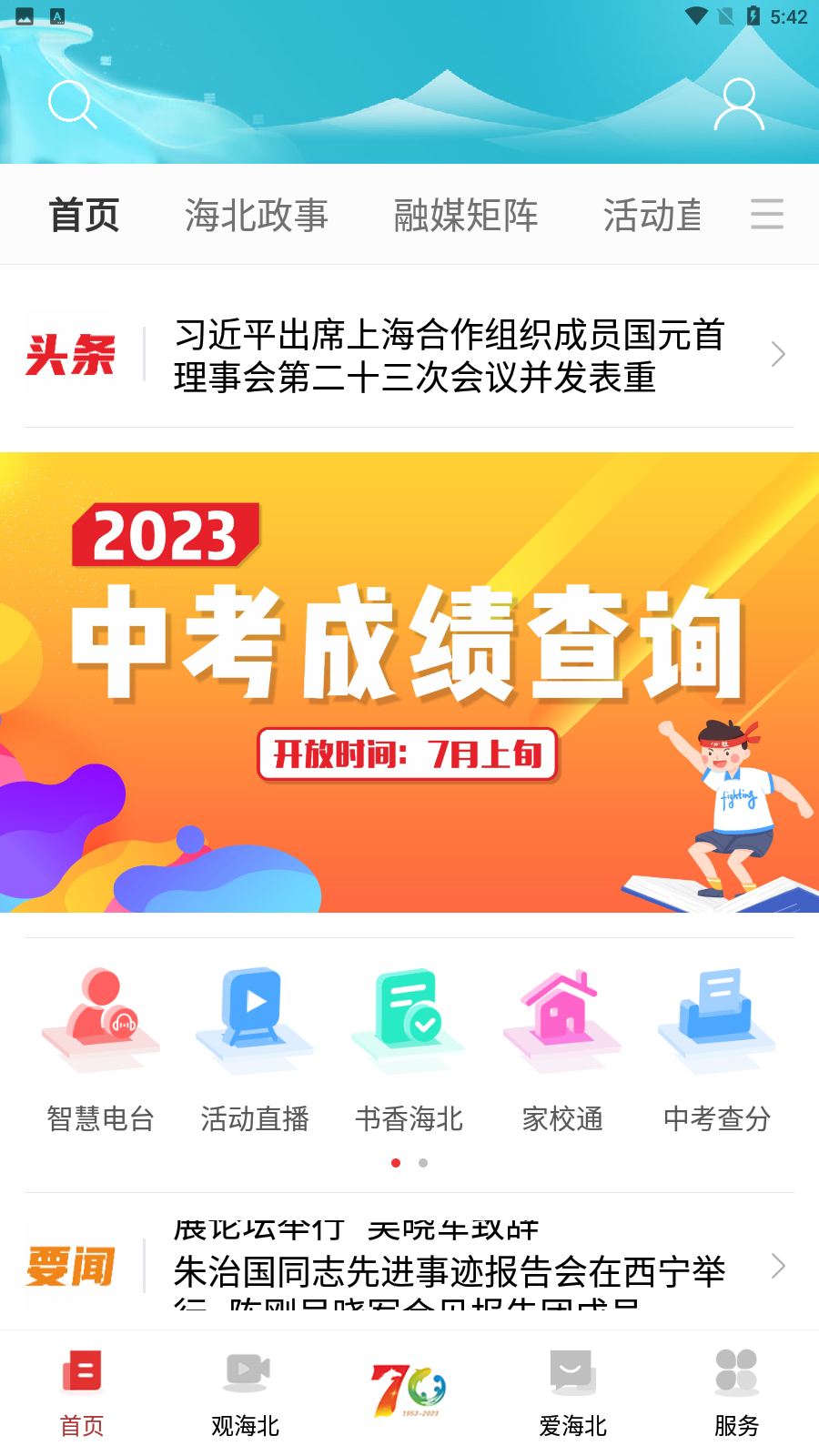Switch to the 融媒矩阵 tab
This screenshot has width=819, height=1456.
(x=466, y=216)
